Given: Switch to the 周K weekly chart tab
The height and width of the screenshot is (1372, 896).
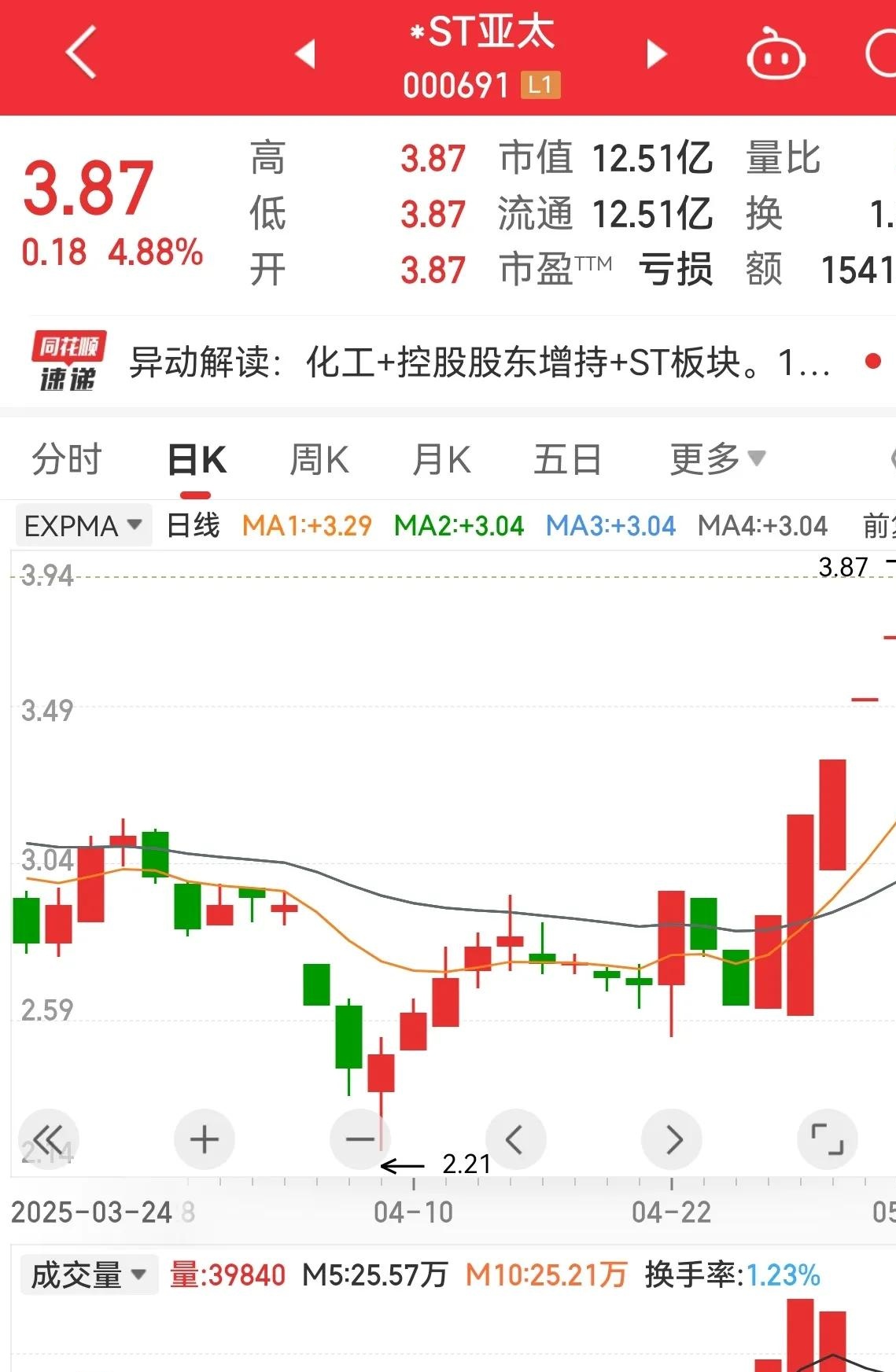Looking at the screenshot, I should click(x=318, y=458).
